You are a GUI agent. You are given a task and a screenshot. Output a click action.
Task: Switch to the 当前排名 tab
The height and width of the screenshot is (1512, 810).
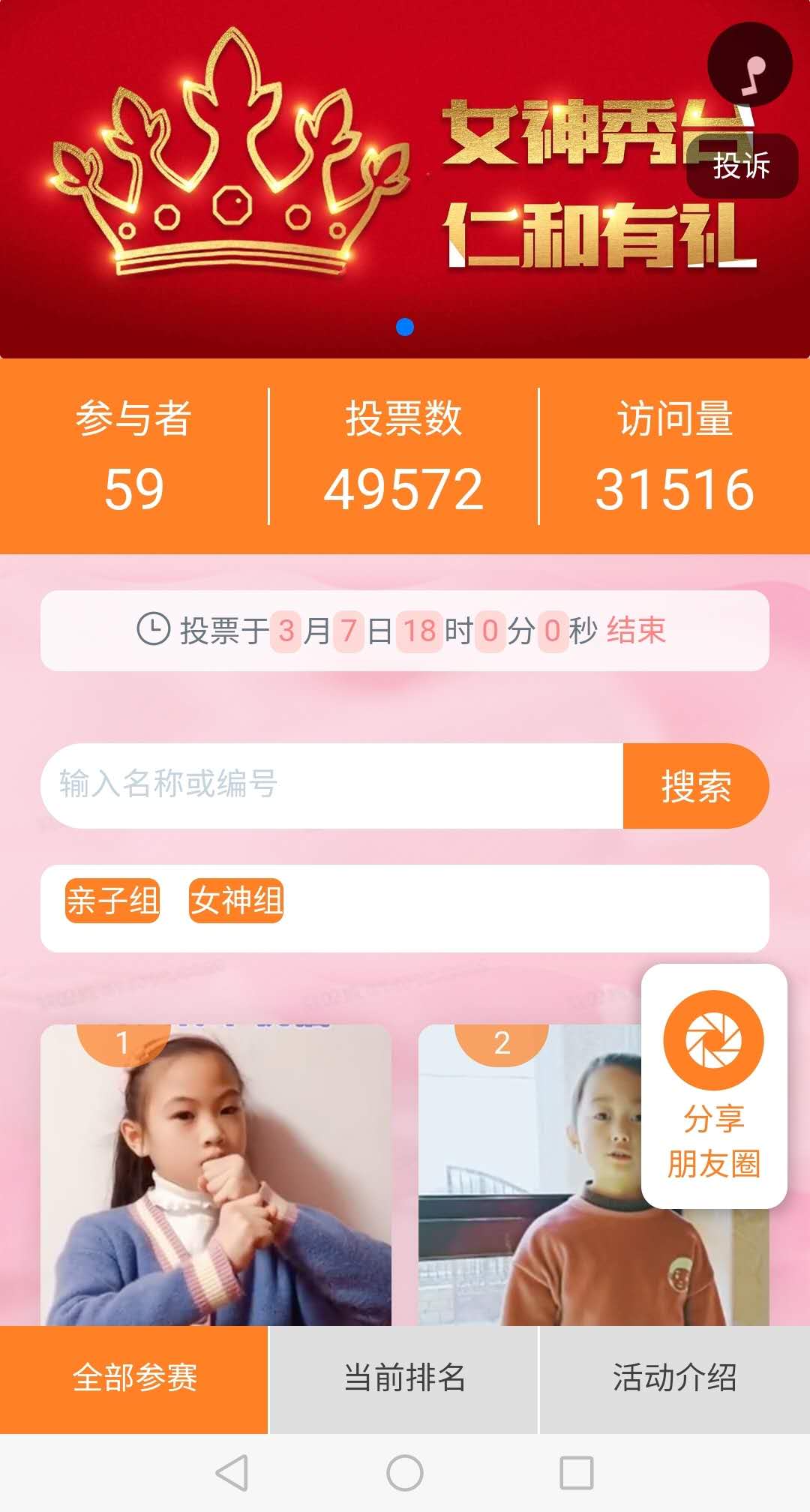404,1379
